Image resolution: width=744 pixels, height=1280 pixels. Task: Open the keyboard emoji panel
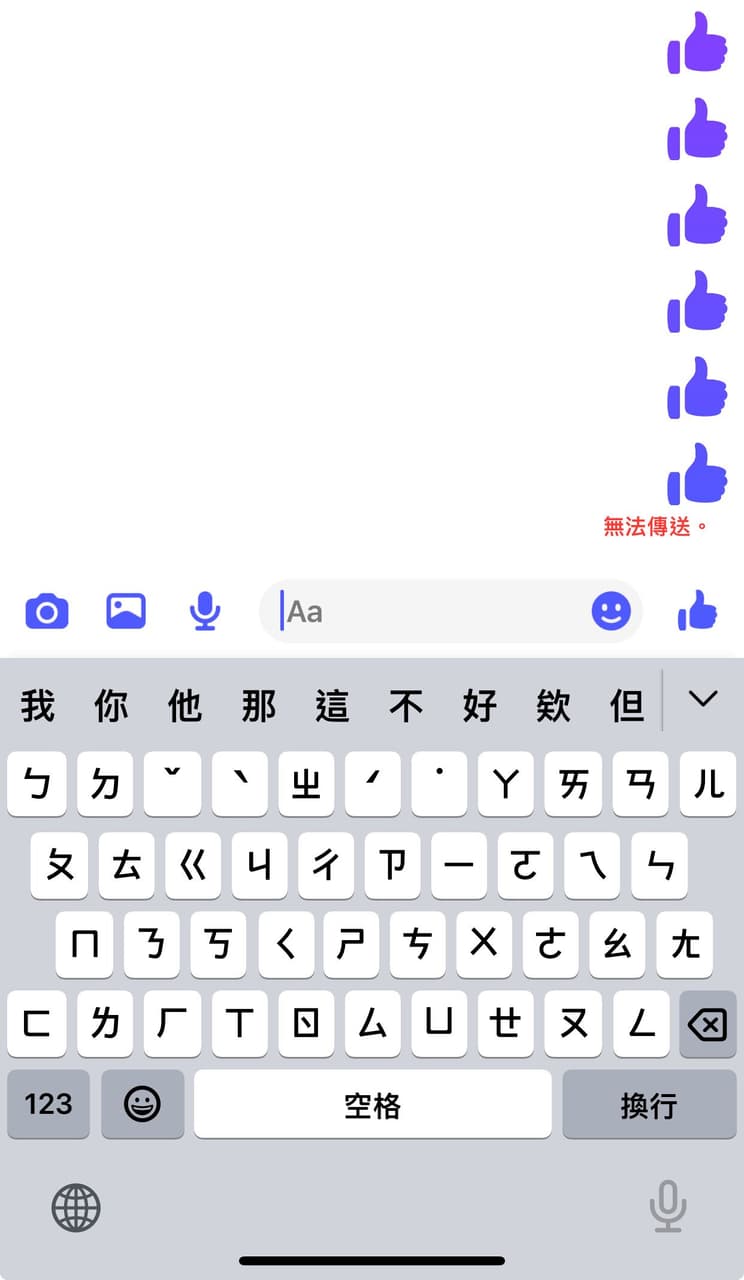coord(142,1105)
